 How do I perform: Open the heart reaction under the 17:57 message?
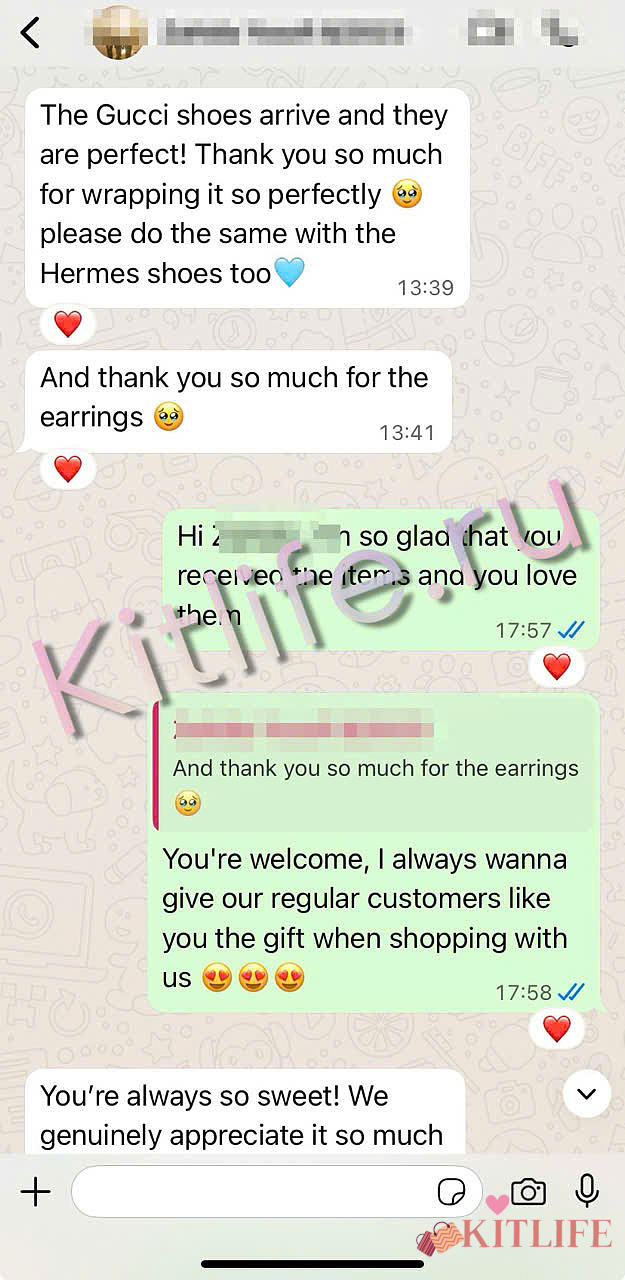point(556,666)
